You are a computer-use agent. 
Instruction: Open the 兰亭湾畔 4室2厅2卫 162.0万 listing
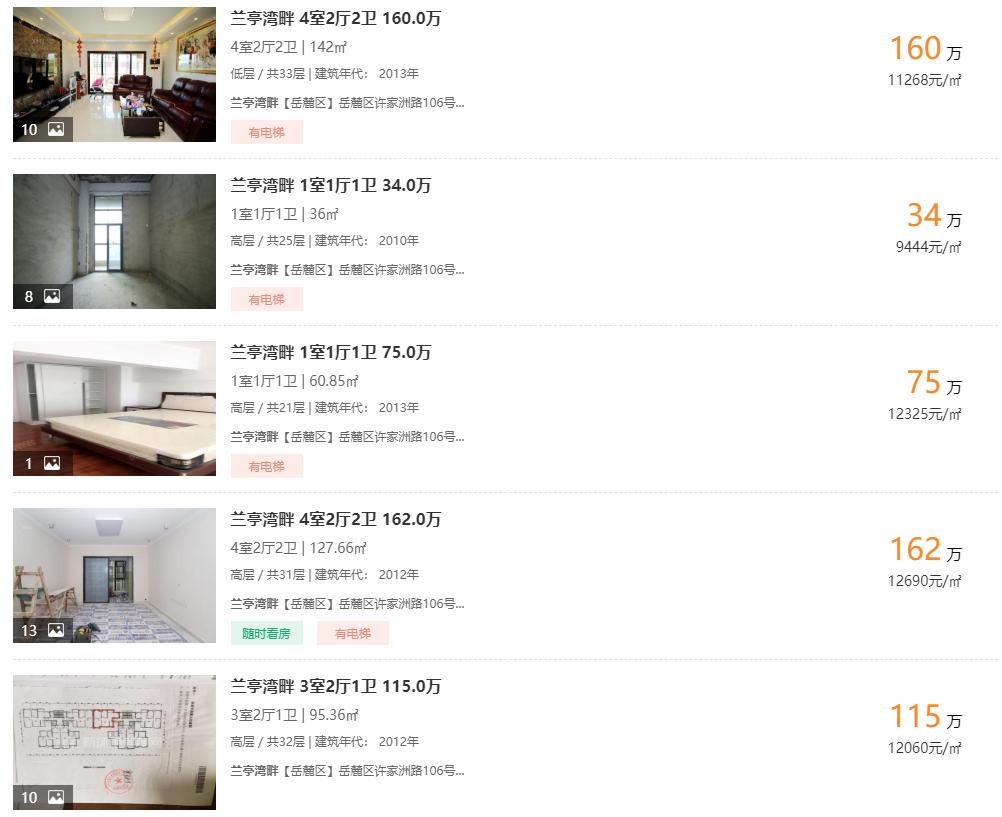[336, 519]
